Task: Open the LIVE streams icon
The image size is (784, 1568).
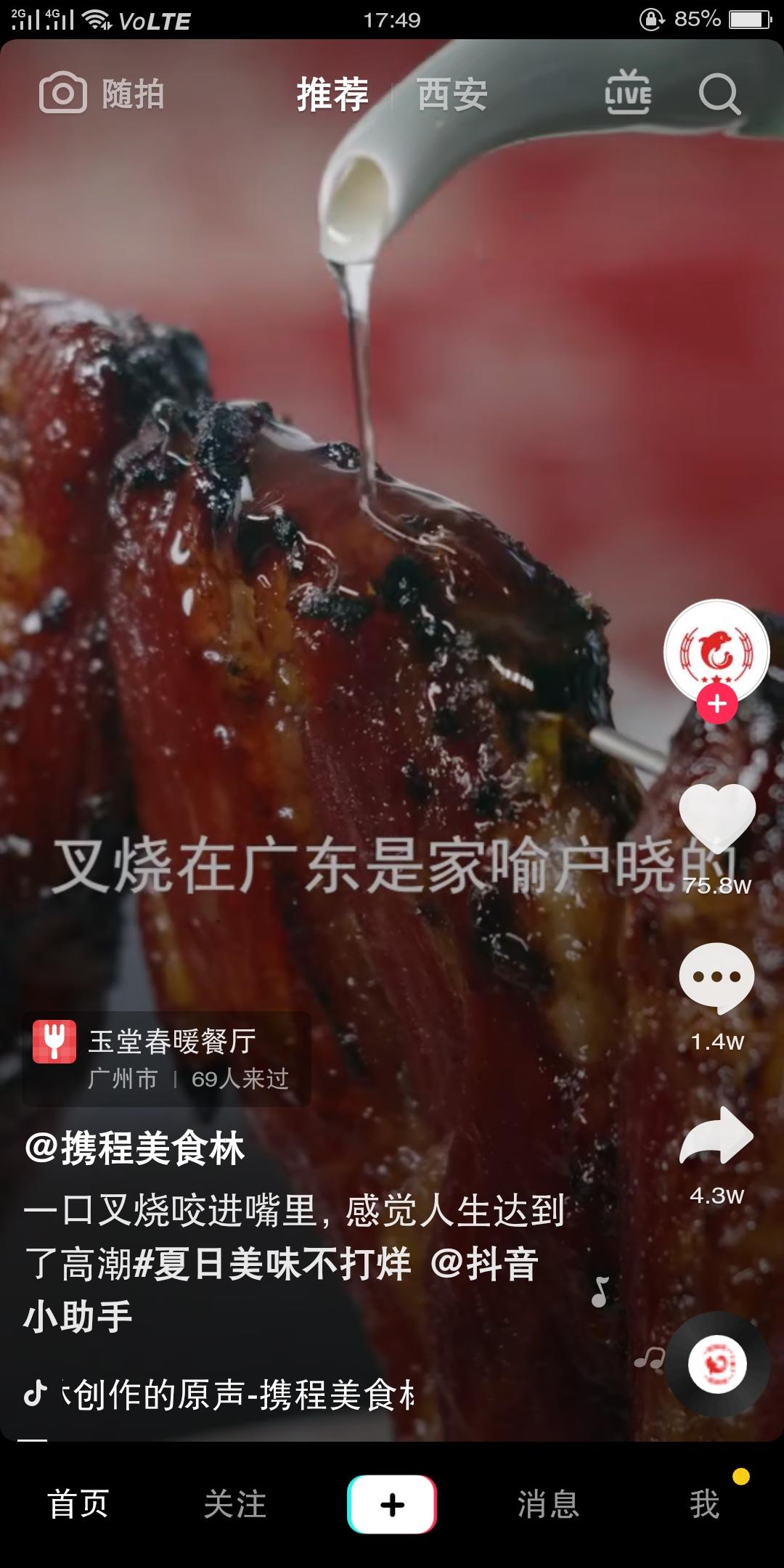Action: coord(628,93)
